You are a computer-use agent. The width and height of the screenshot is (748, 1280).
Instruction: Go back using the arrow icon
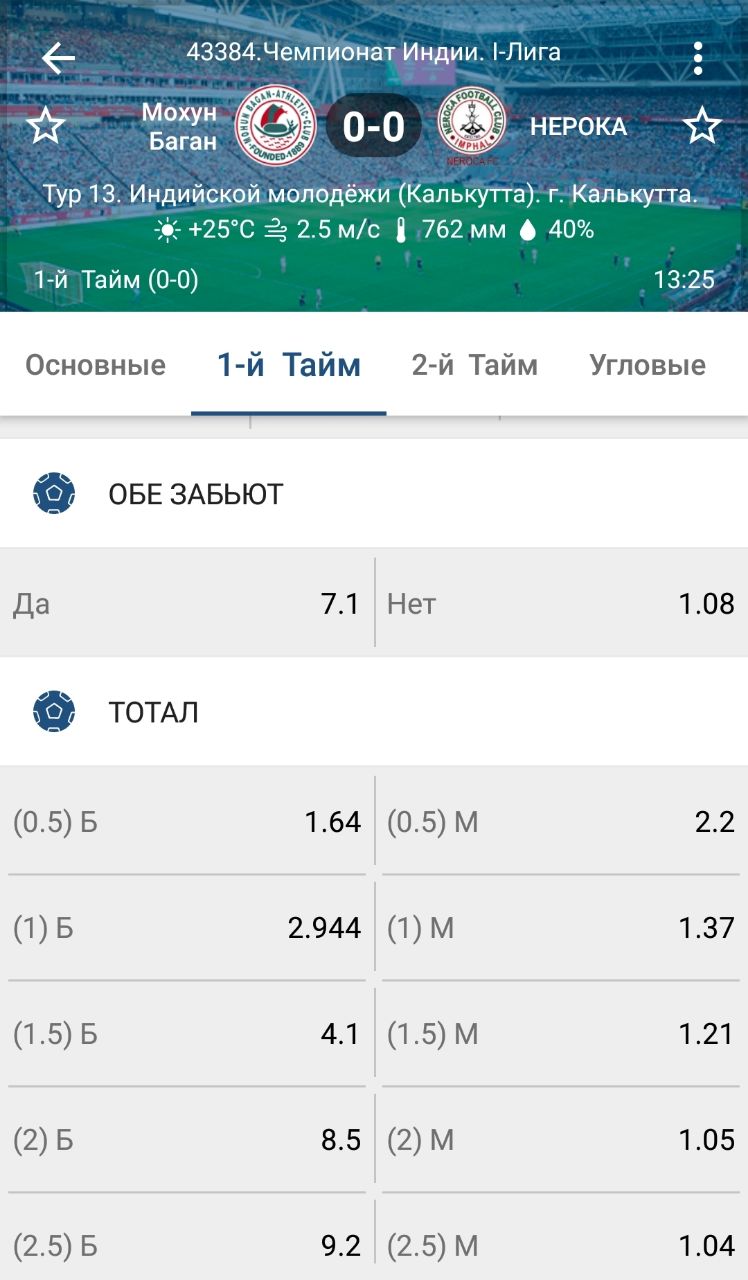tap(58, 59)
